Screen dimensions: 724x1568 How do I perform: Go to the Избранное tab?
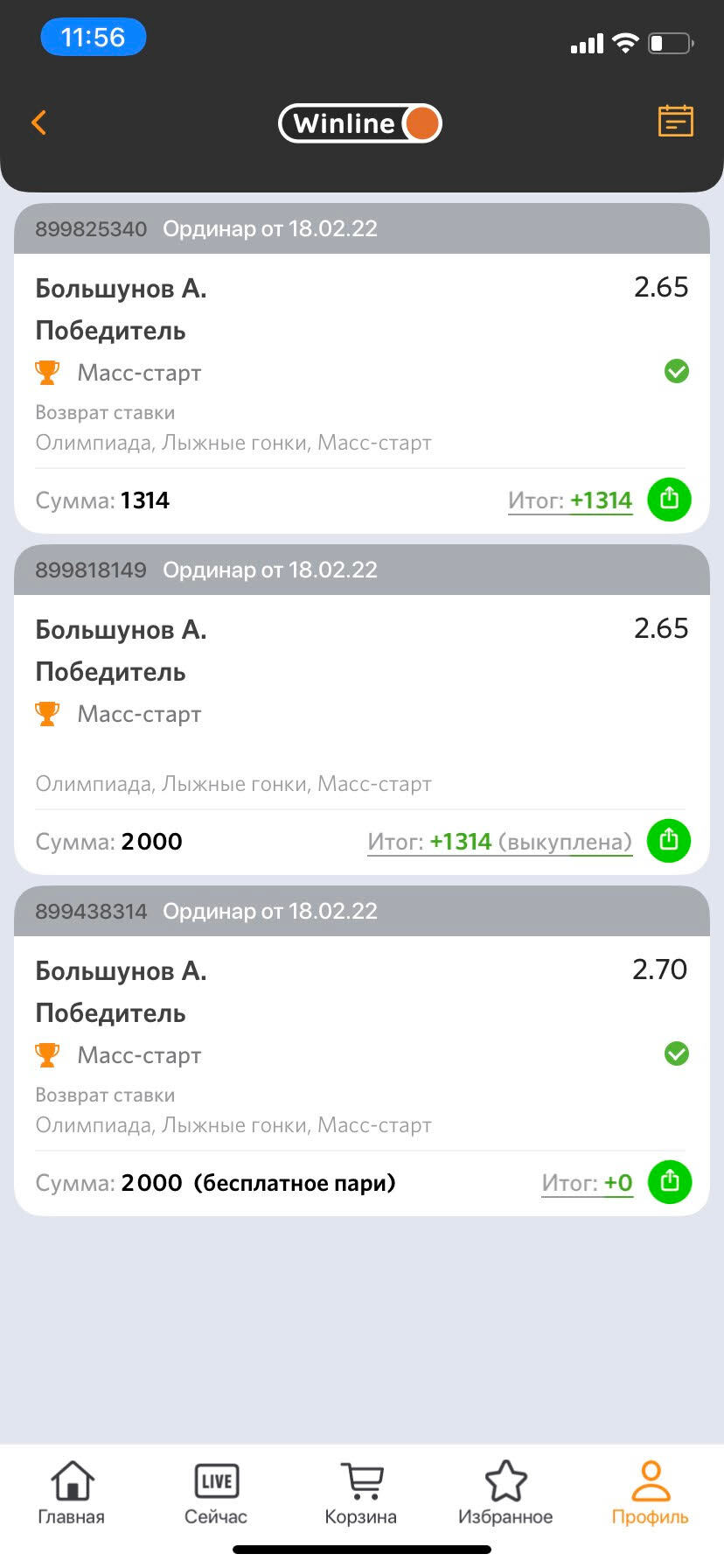(505, 1493)
